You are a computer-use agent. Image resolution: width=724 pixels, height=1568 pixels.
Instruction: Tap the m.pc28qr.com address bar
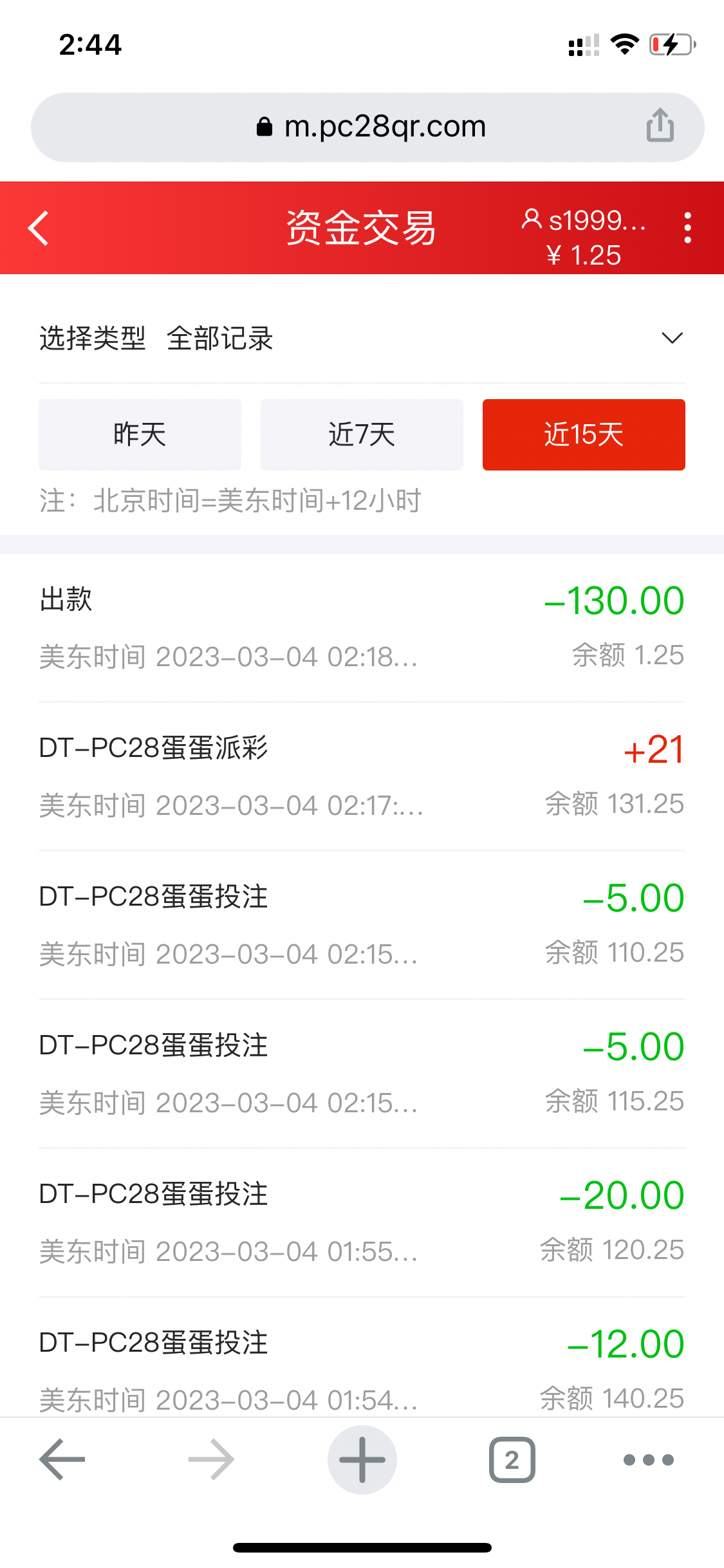362,126
